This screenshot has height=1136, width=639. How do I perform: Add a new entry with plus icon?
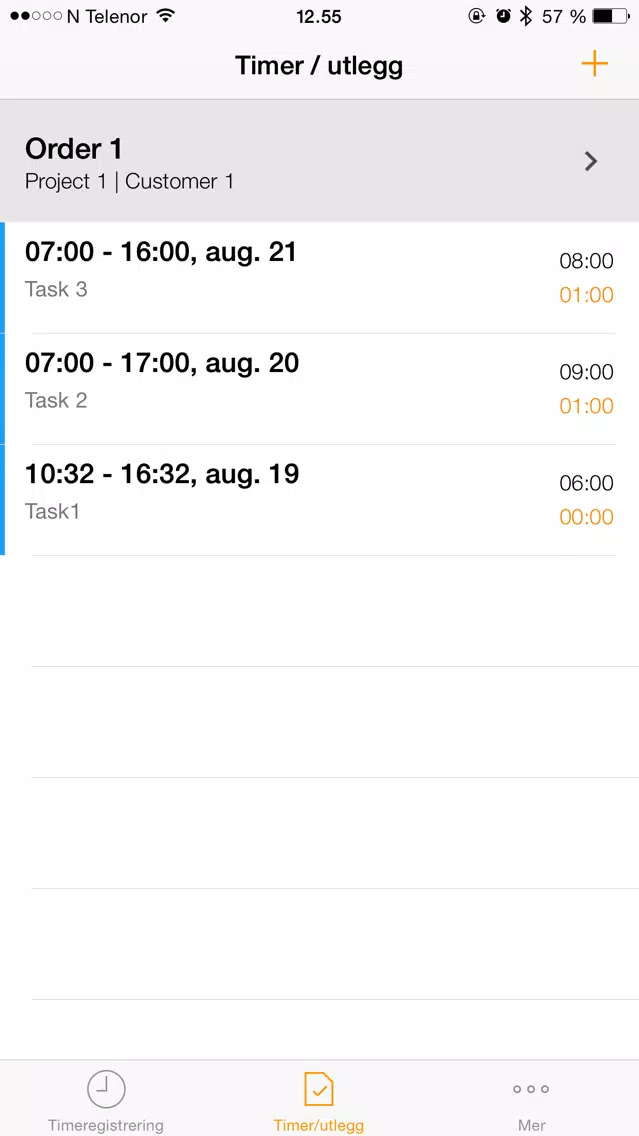tap(594, 64)
